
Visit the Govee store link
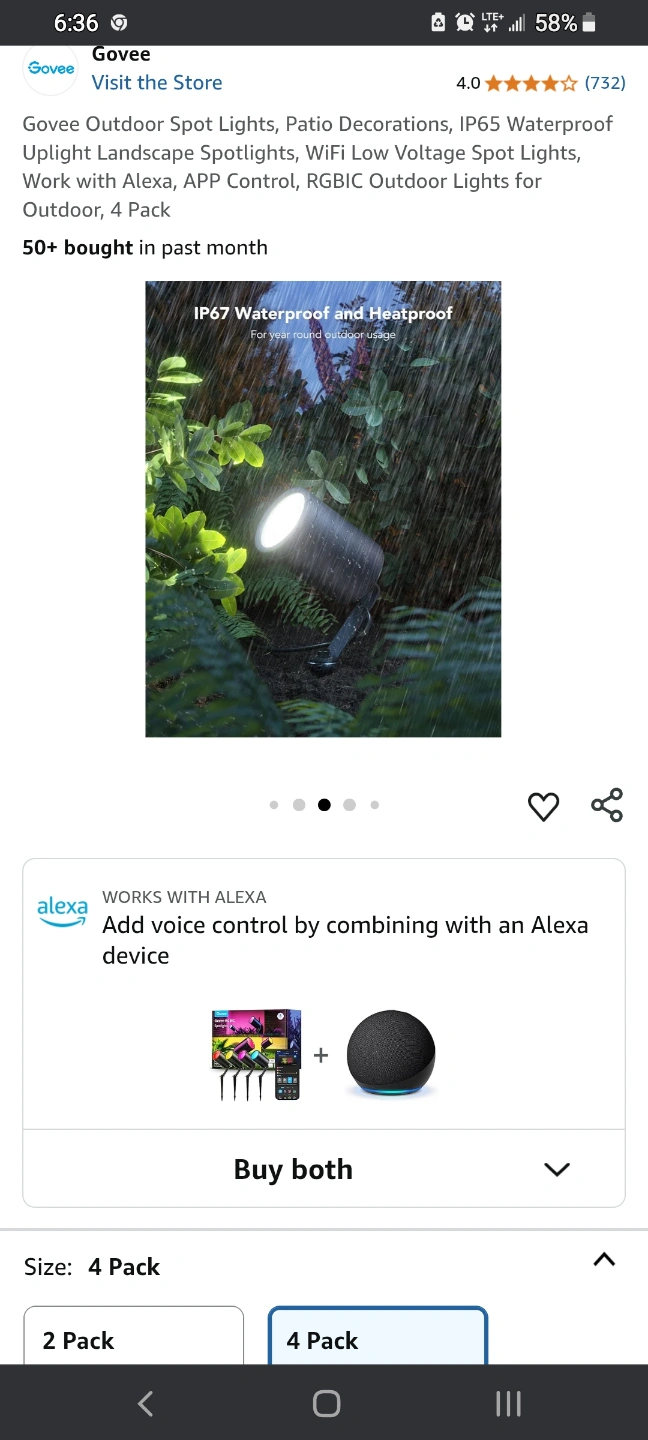tap(157, 83)
